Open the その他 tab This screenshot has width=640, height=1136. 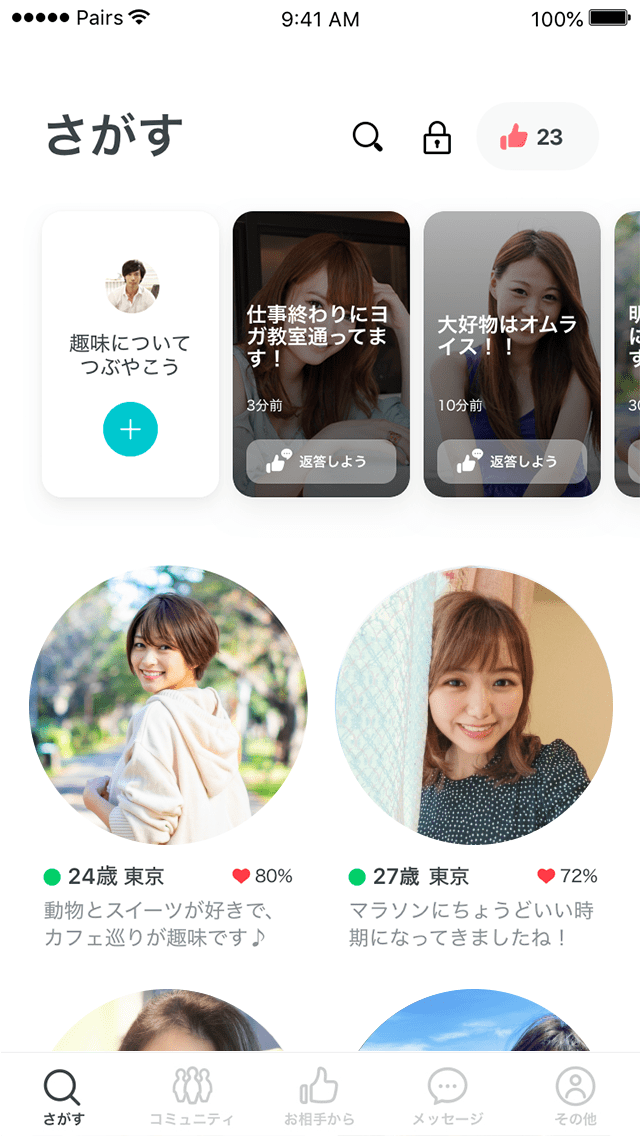[x=575, y=1096]
